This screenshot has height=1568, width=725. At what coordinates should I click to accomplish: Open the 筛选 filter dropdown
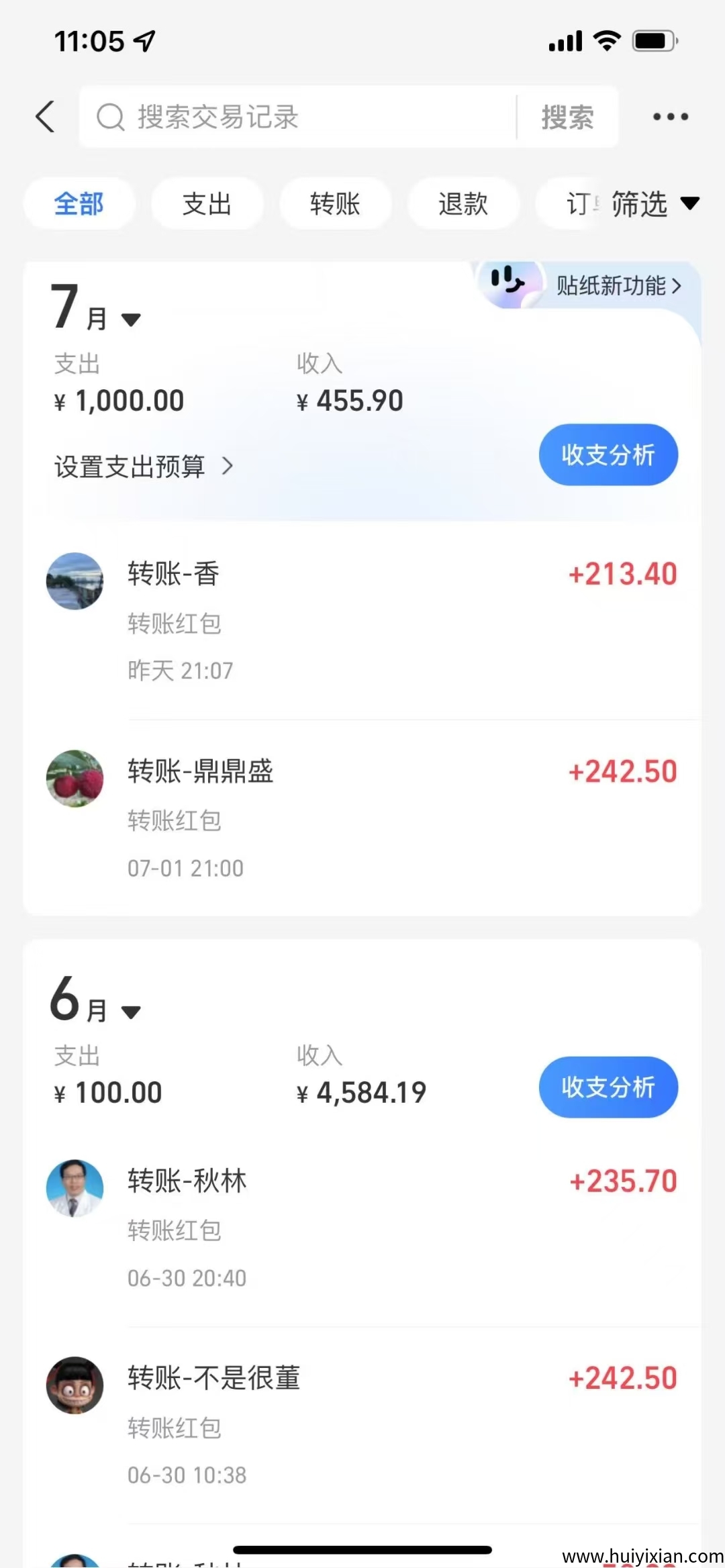(650, 203)
